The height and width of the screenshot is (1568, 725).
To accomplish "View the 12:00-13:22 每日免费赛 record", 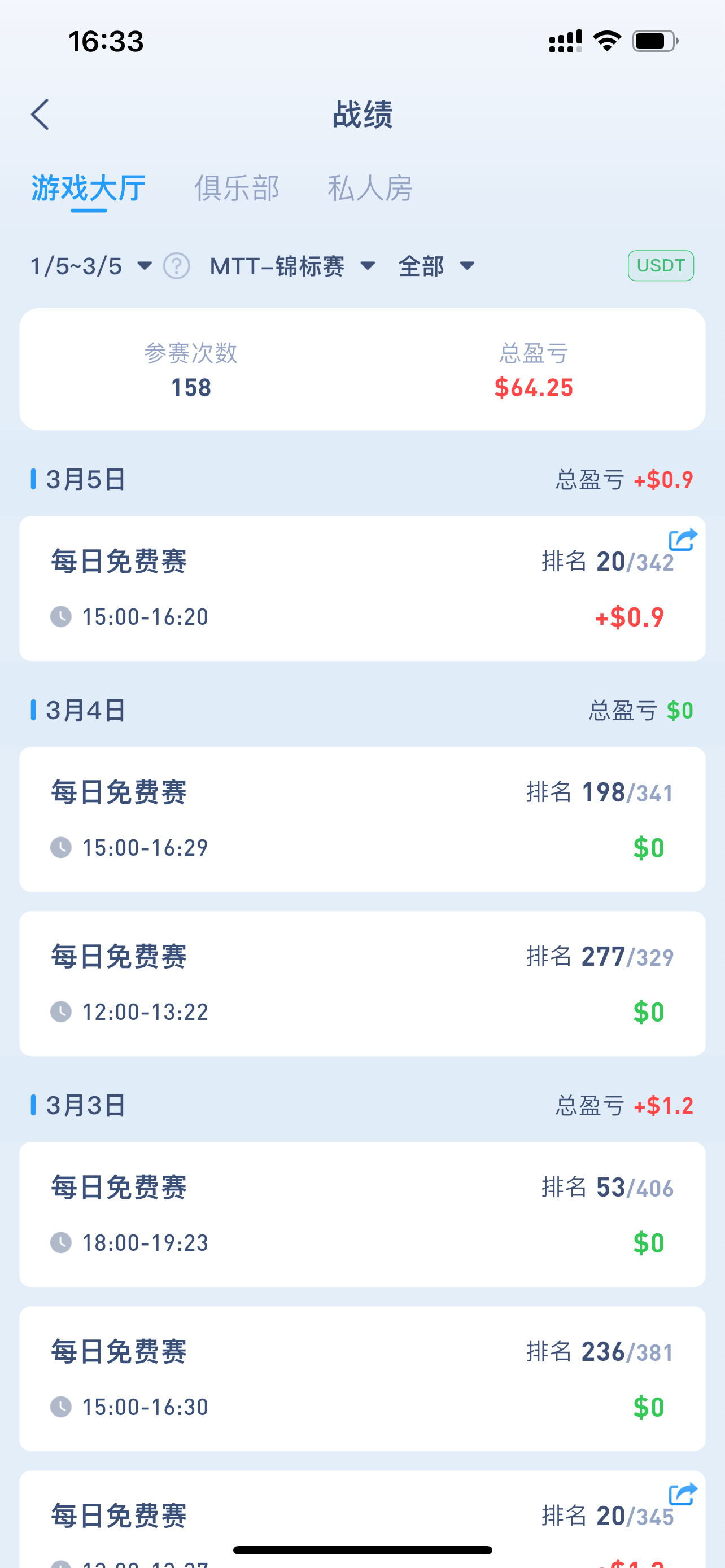I will click(362, 984).
